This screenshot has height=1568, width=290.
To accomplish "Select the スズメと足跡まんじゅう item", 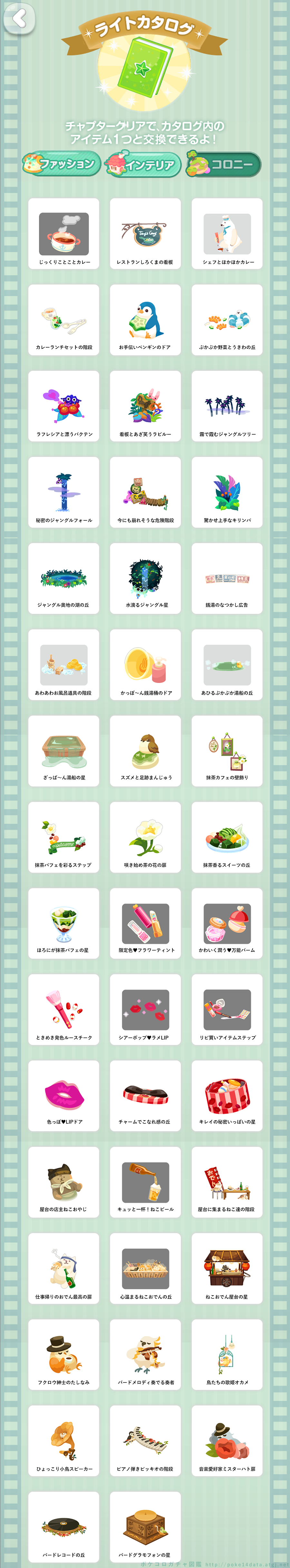I will pyautogui.click(x=145, y=751).
